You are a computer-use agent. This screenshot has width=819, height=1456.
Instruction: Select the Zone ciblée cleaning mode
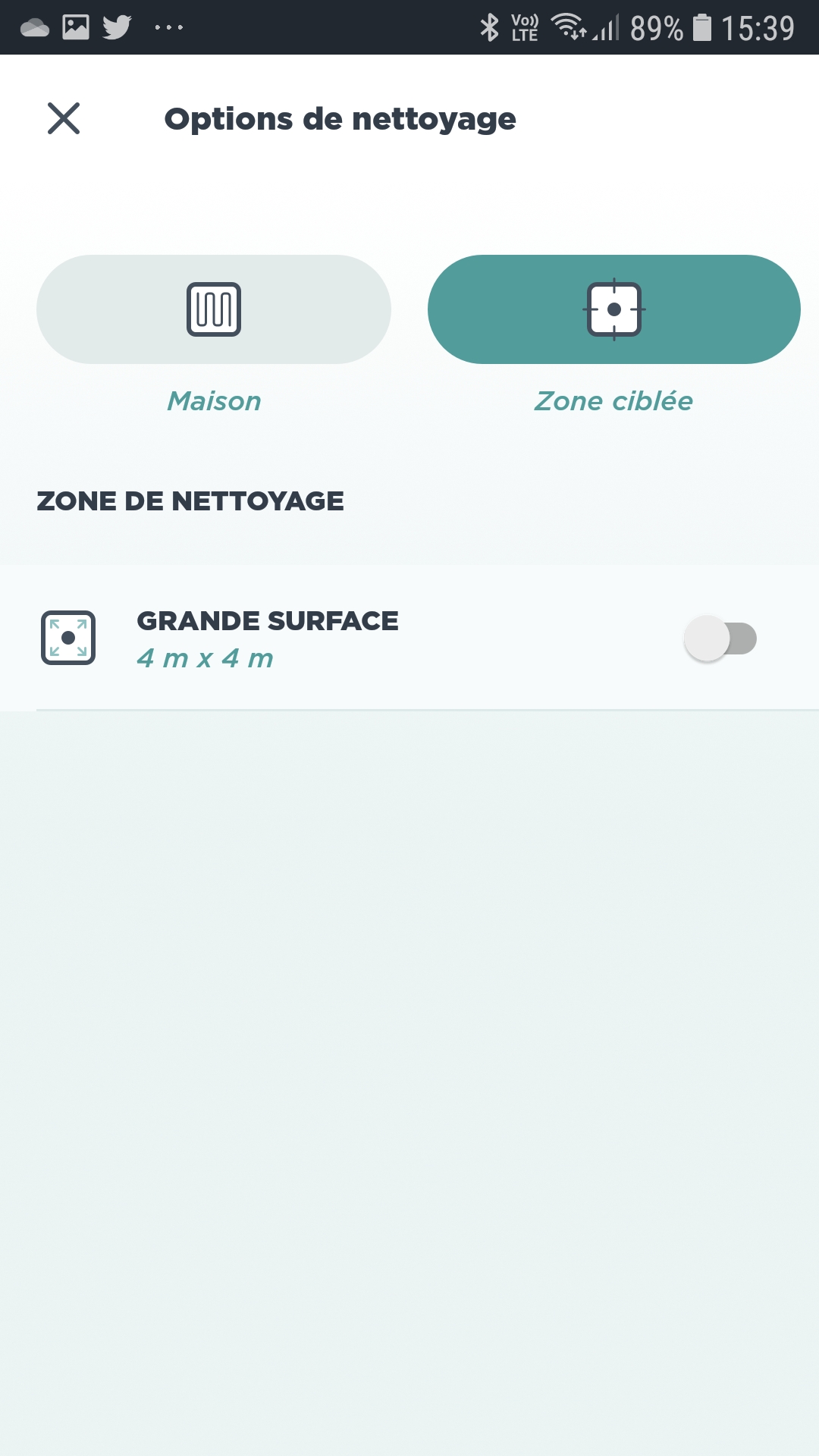pyautogui.click(x=614, y=309)
